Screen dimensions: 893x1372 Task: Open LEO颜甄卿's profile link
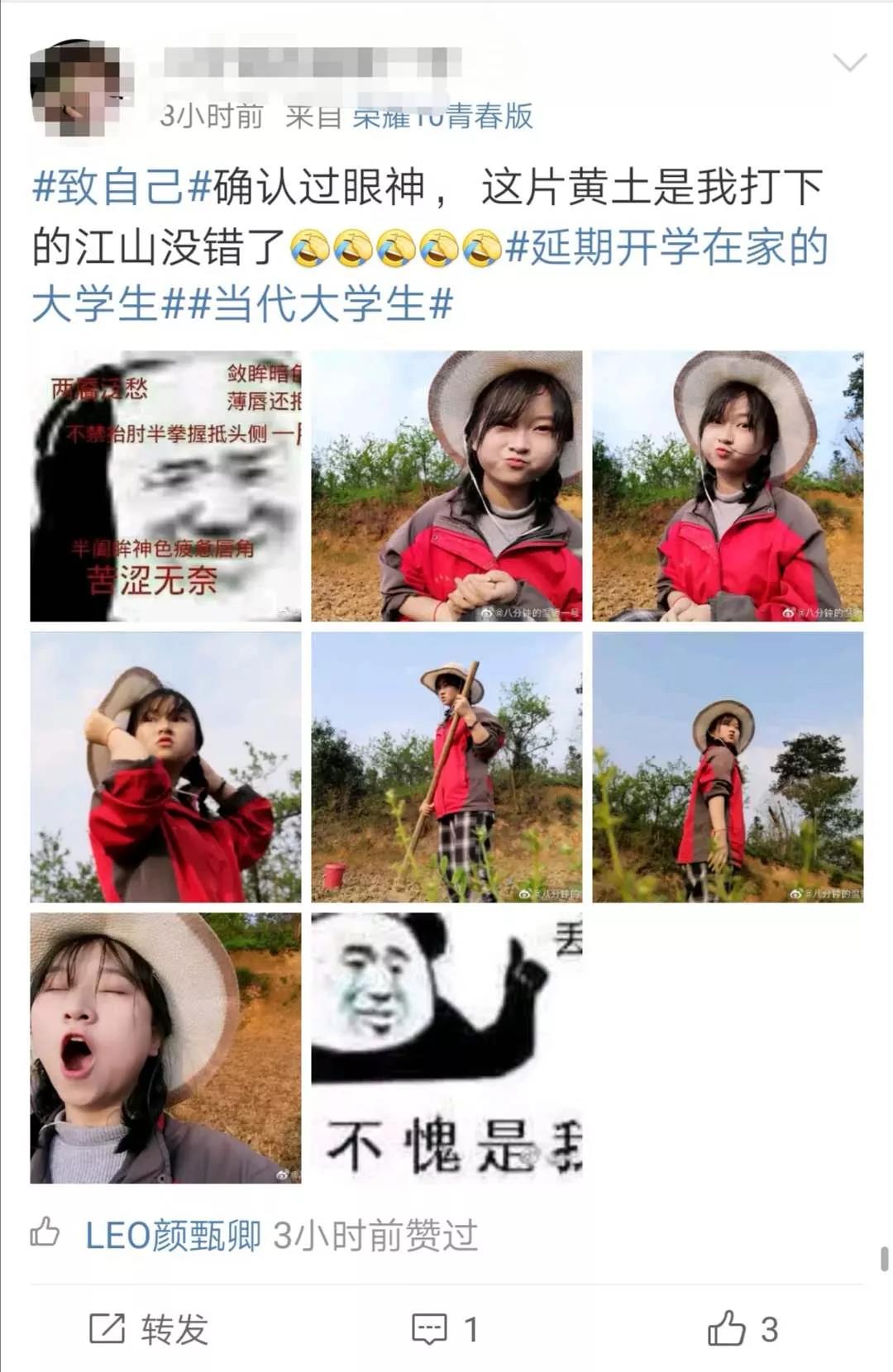pyautogui.click(x=173, y=1236)
